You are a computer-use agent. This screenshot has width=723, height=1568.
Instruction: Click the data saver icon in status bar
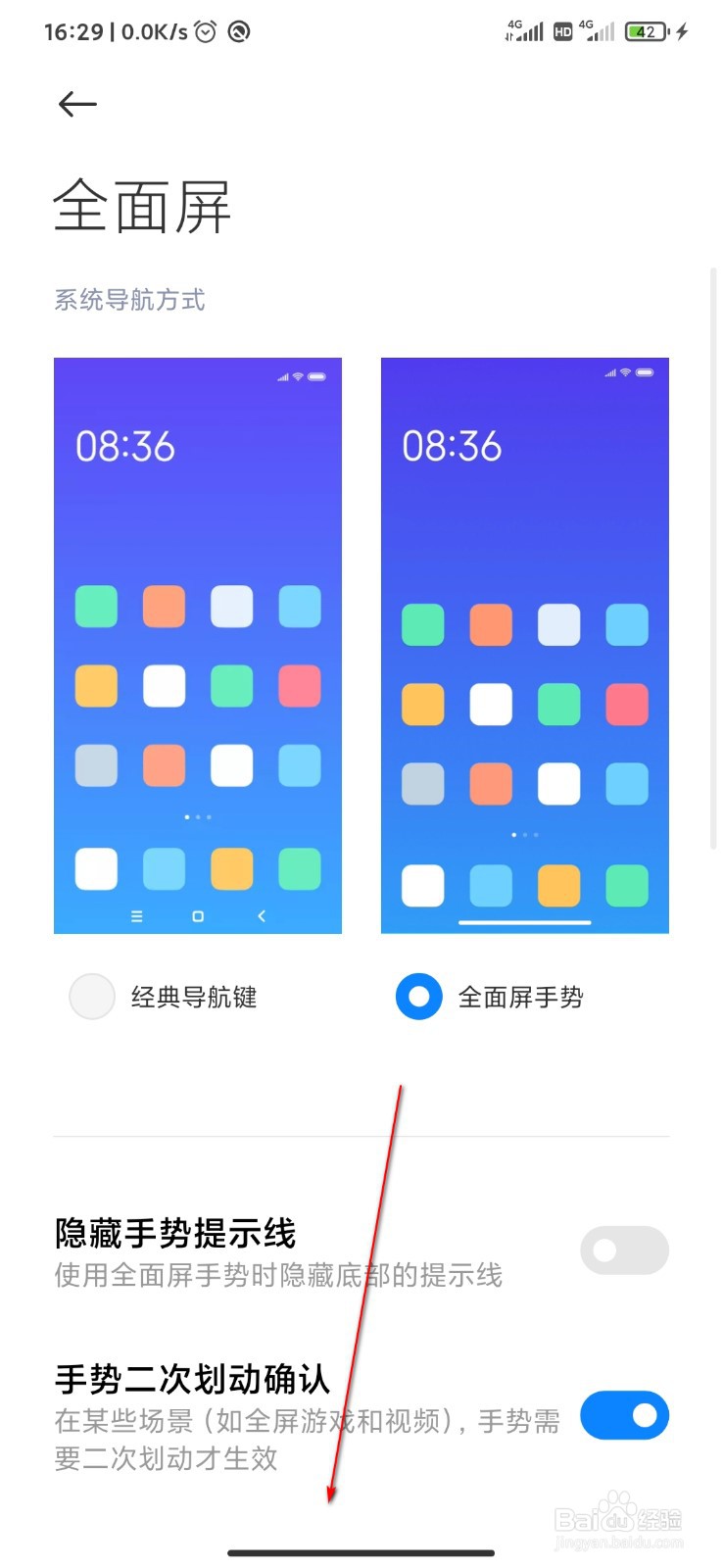coord(238,31)
